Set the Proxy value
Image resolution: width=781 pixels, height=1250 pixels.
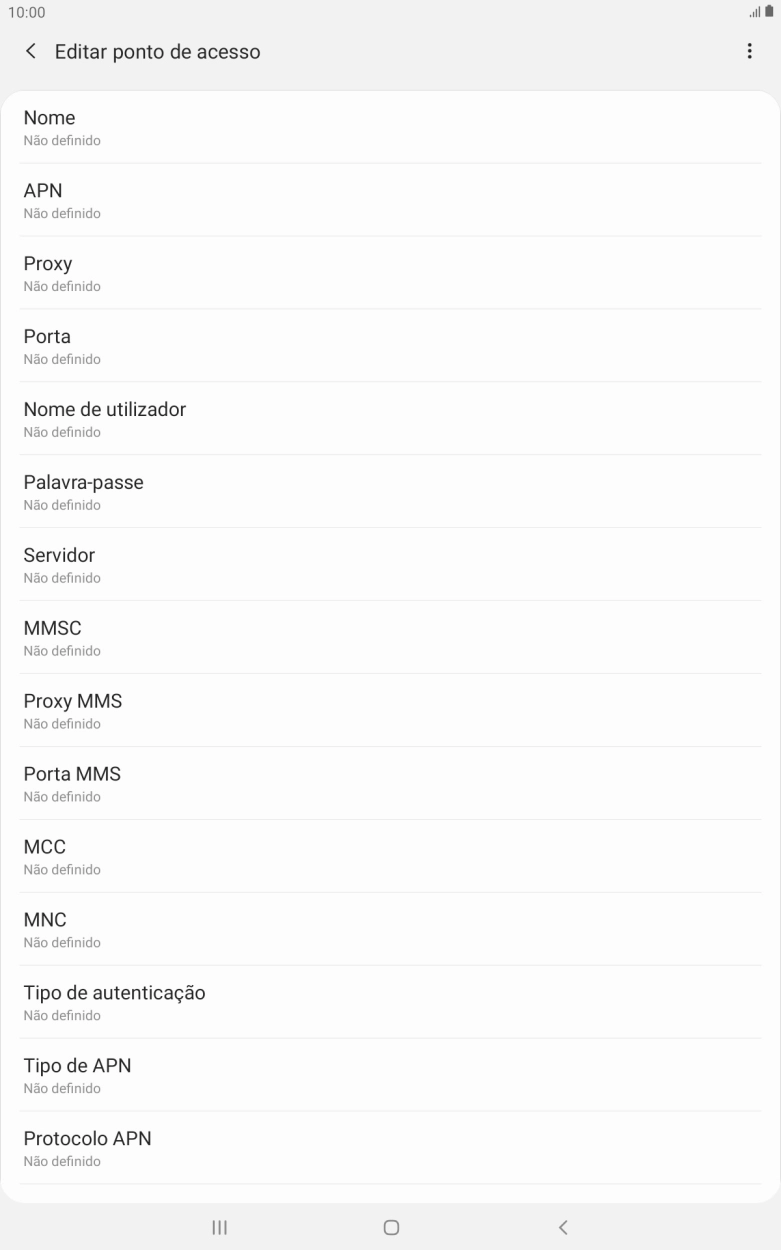pyautogui.click(x=390, y=273)
